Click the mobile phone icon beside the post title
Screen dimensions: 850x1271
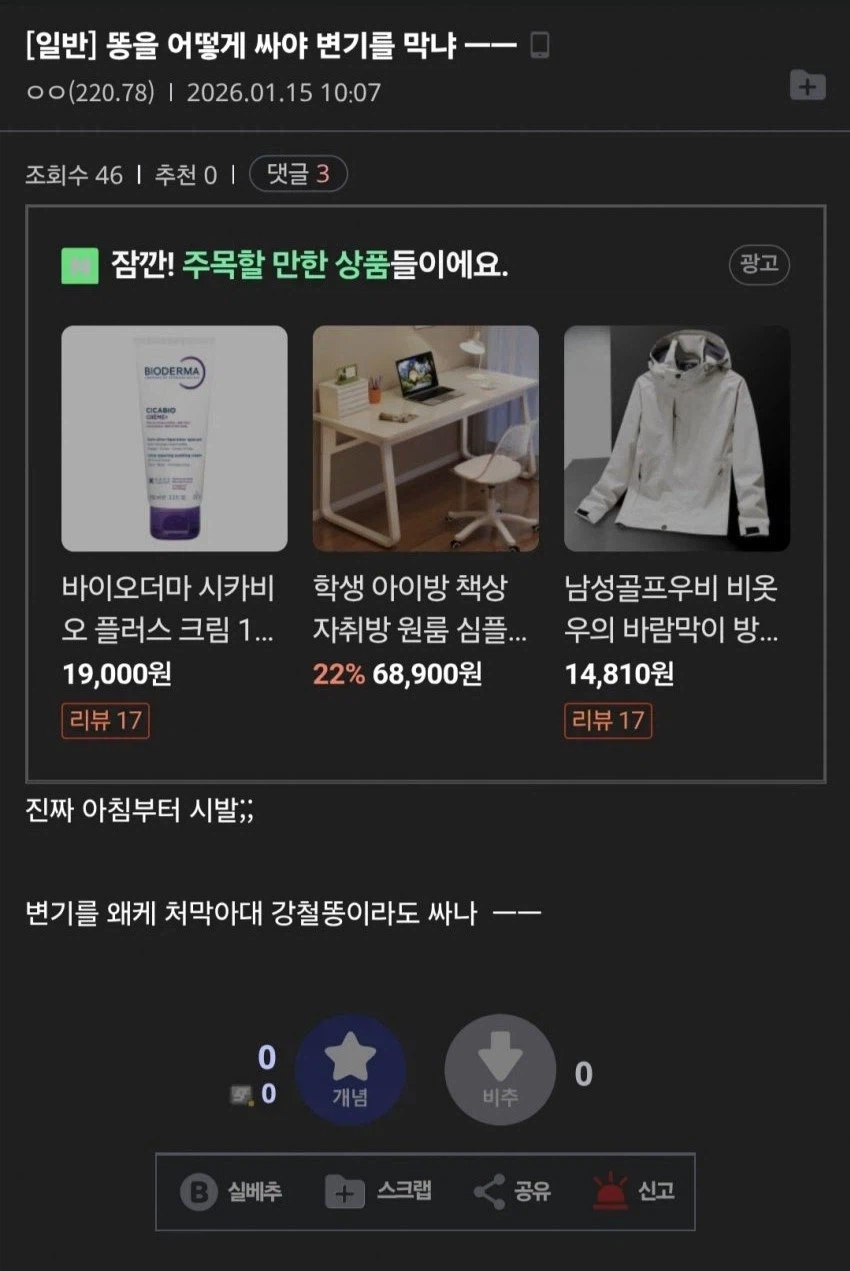[x=541, y=42]
